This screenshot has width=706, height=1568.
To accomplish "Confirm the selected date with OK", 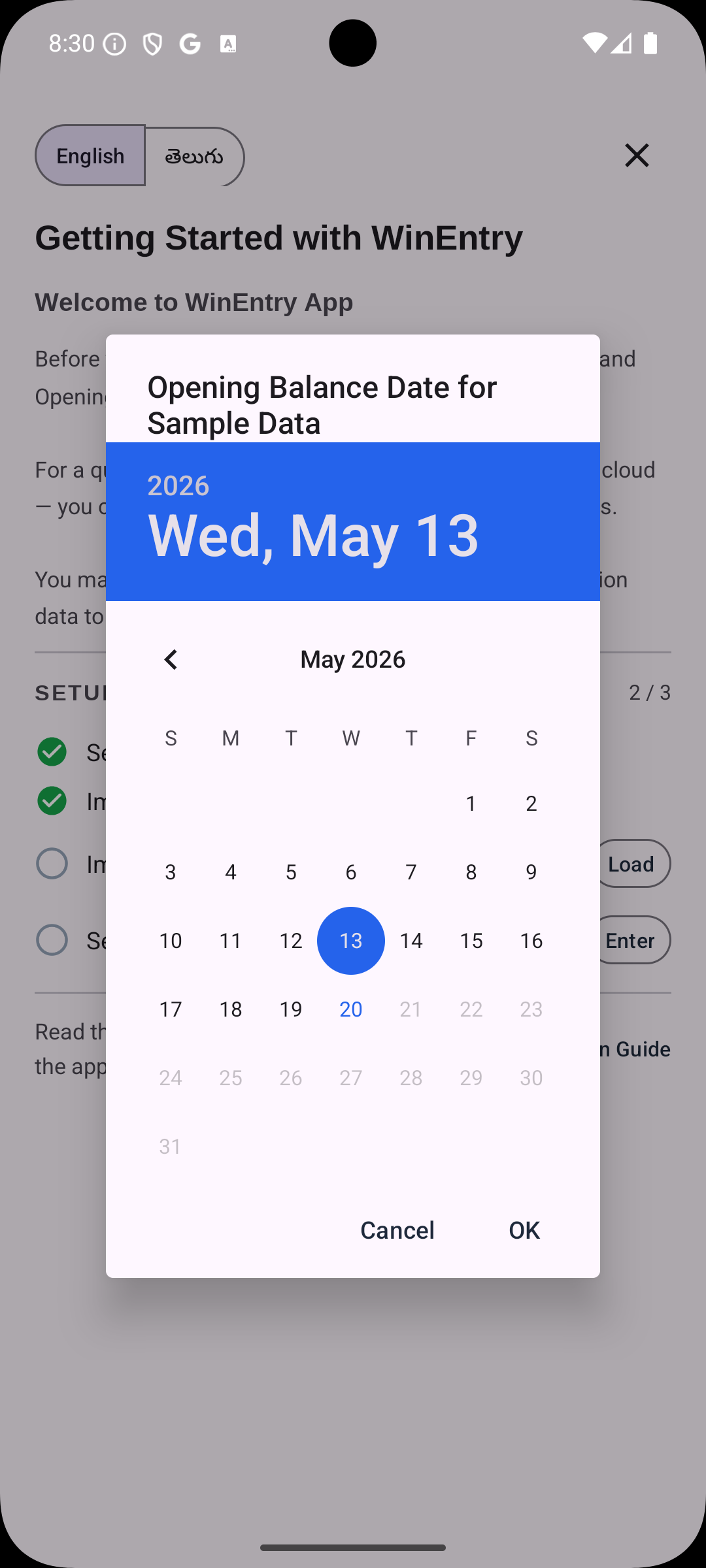I will click(x=524, y=1230).
